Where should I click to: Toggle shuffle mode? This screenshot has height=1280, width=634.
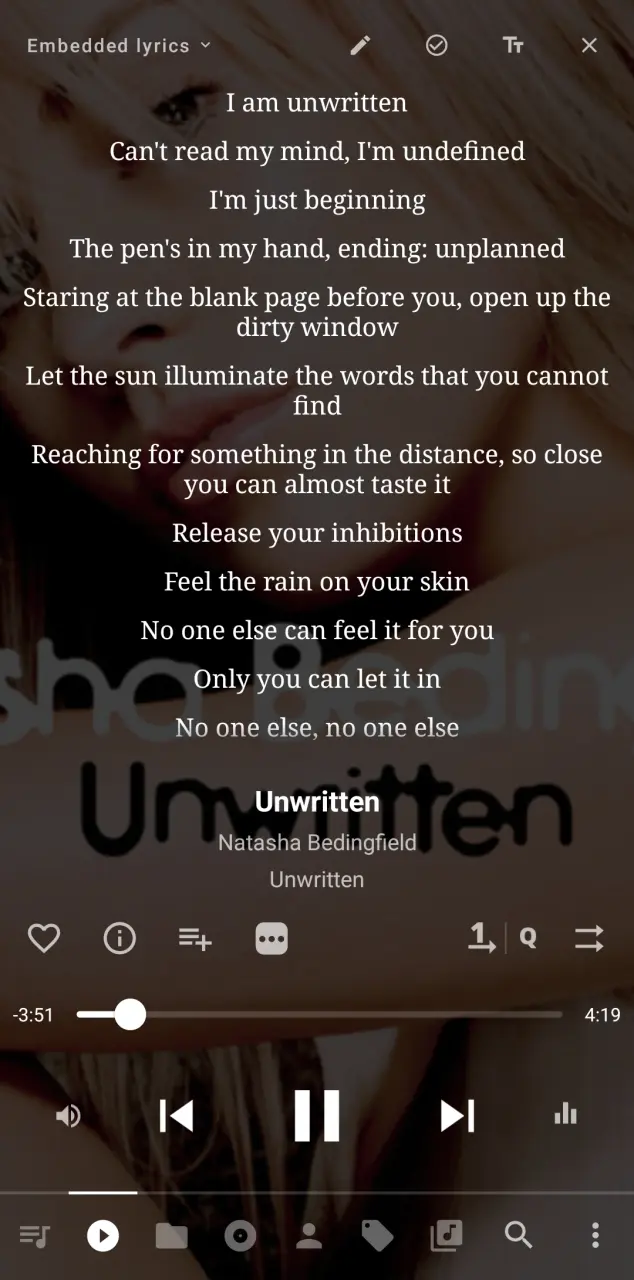tap(589, 938)
